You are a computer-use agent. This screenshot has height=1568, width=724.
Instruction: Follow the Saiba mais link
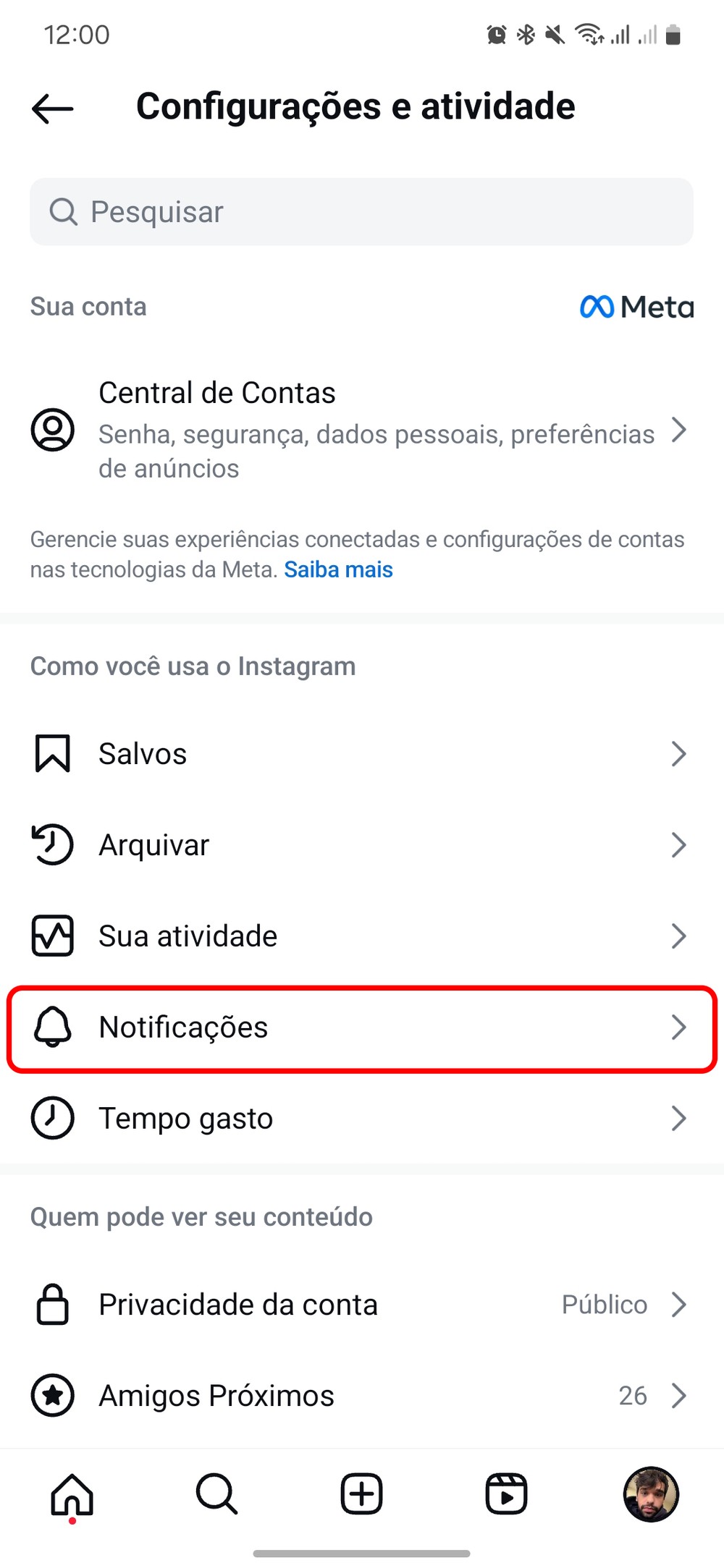(338, 570)
